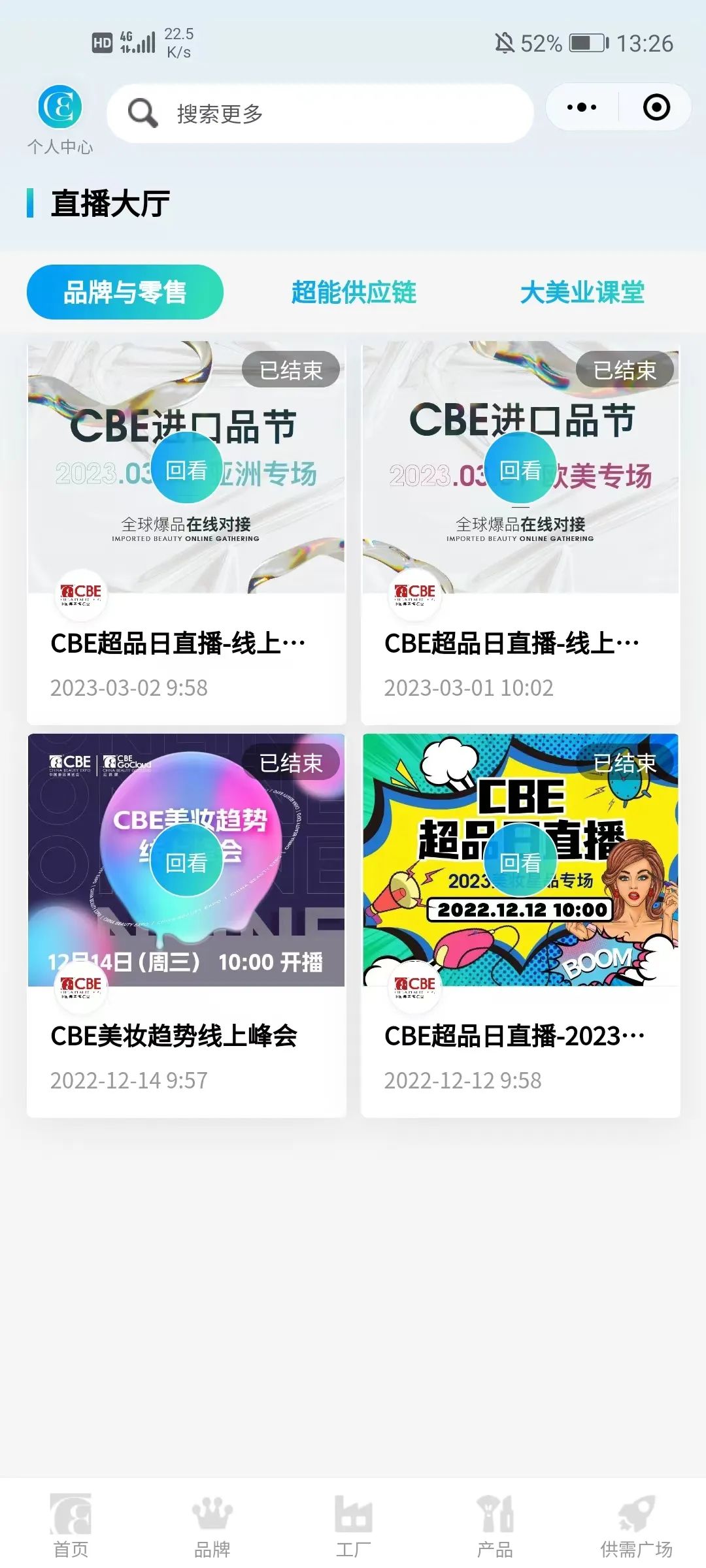Tap the 已结束 badge on the yellow card
This screenshot has height=1568, width=706.
click(x=625, y=762)
